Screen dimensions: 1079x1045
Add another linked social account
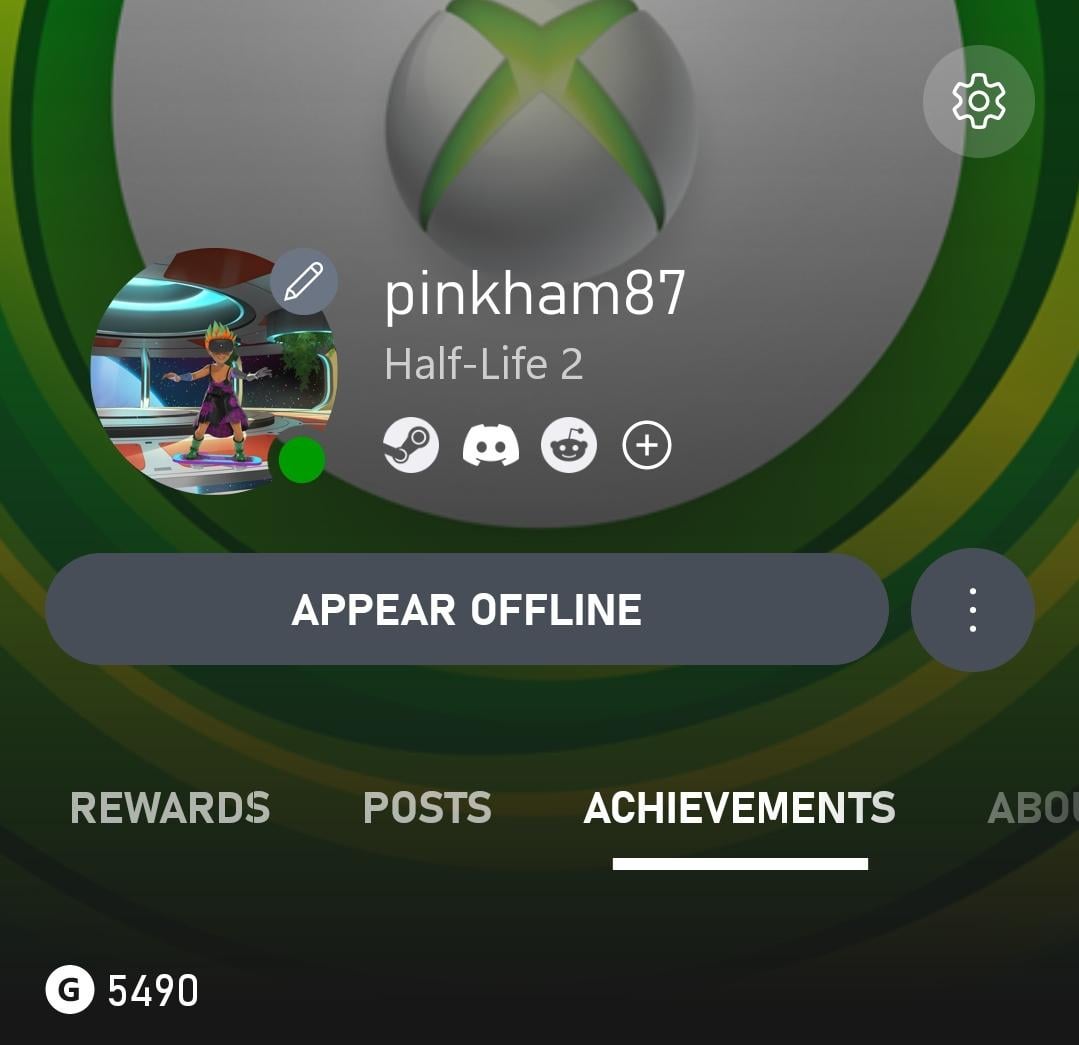click(x=647, y=445)
